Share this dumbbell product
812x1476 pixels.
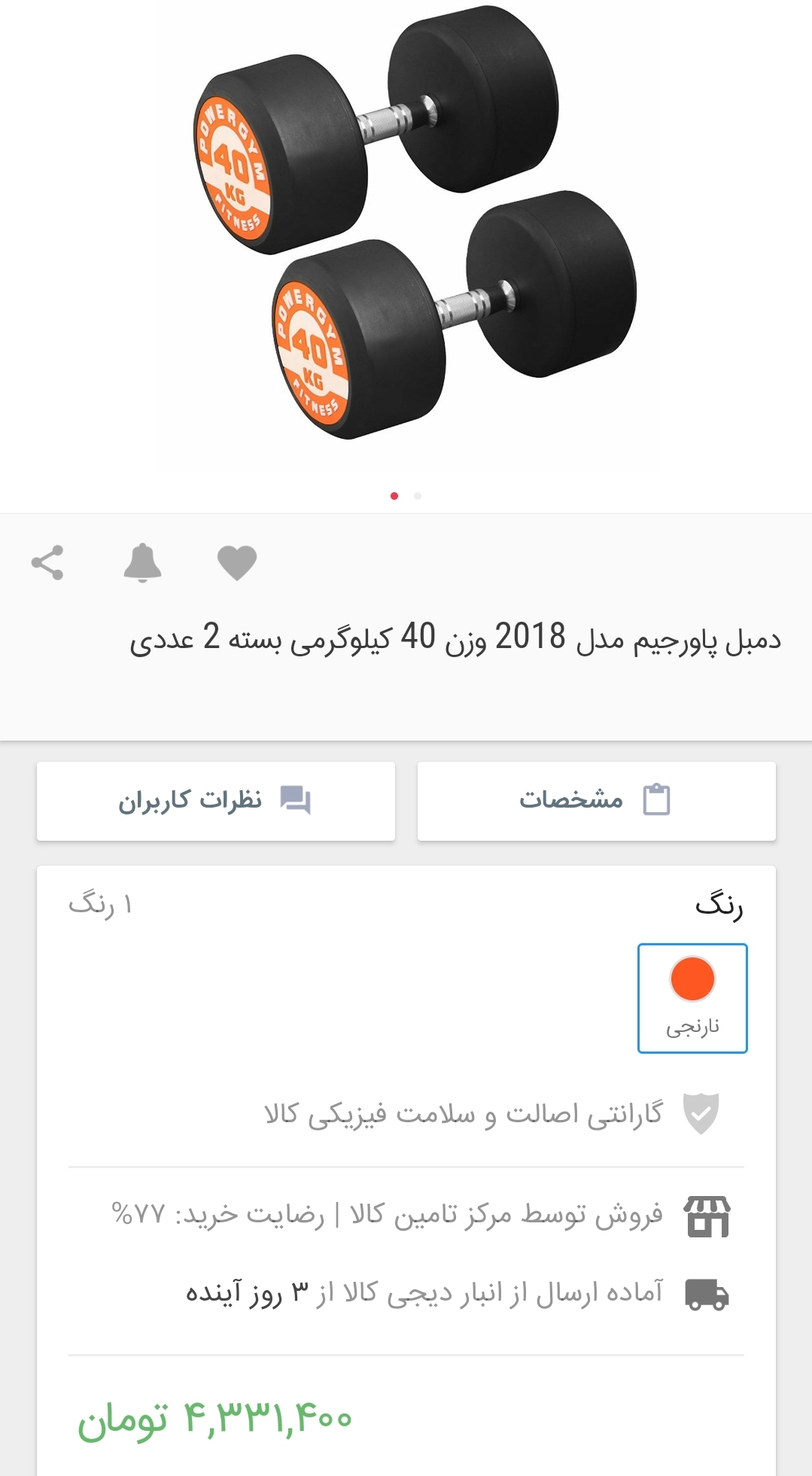pos(47,562)
